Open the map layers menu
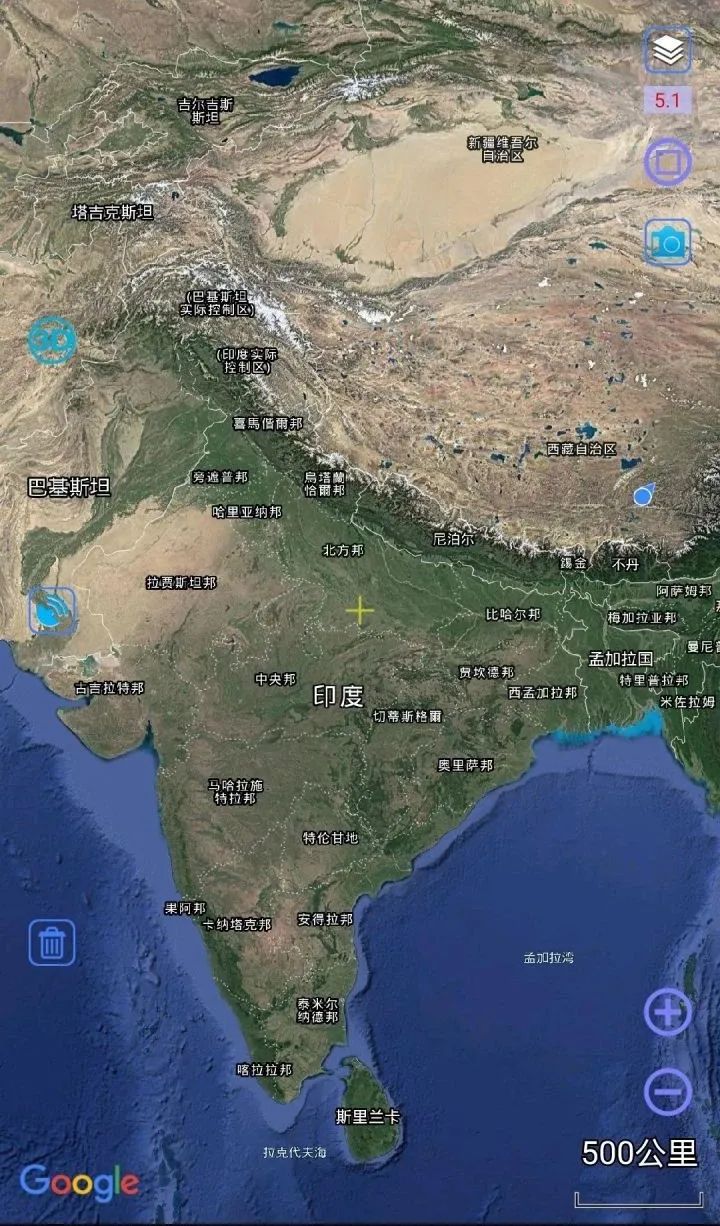The image size is (720, 1226). point(667,50)
